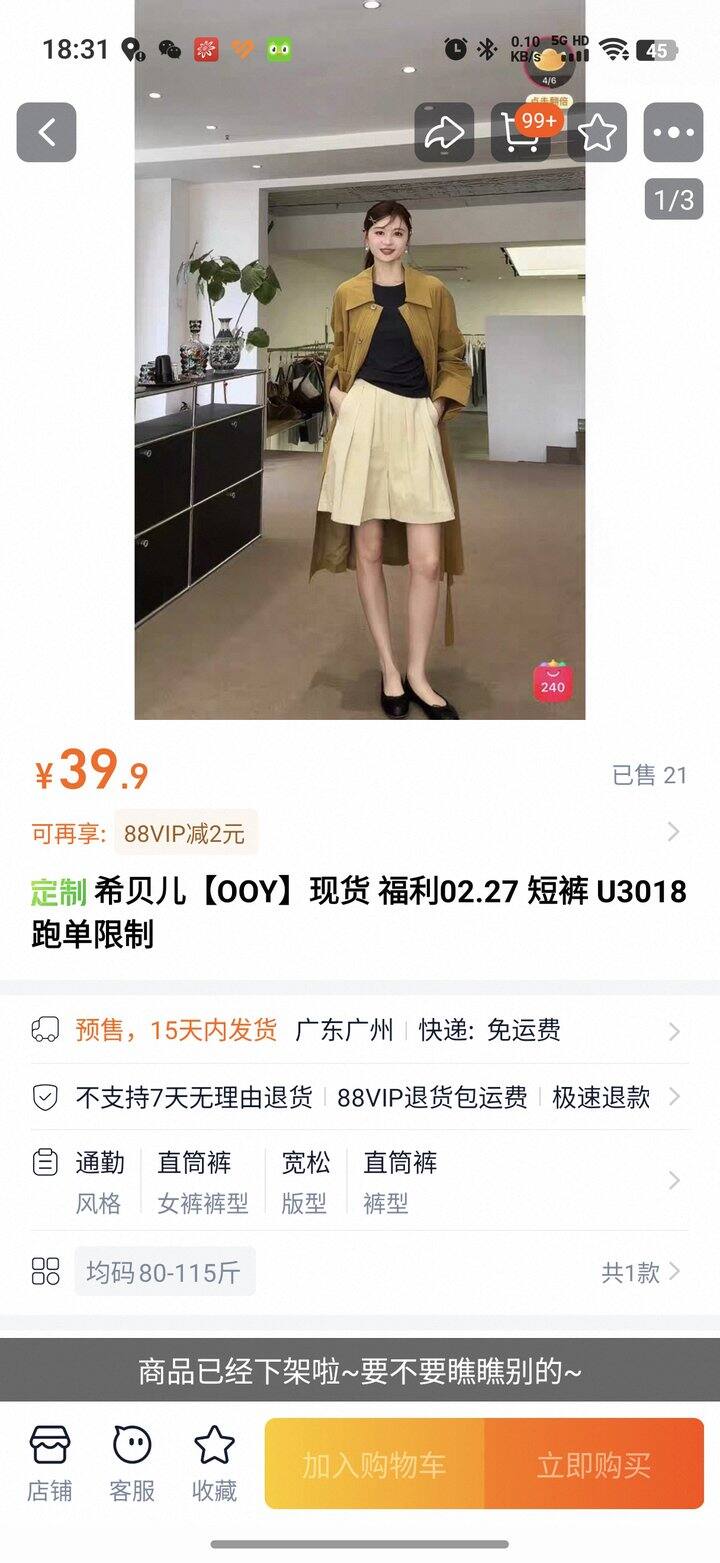
Task: Open the shopping cart with 99+ badge
Action: pos(521,132)
